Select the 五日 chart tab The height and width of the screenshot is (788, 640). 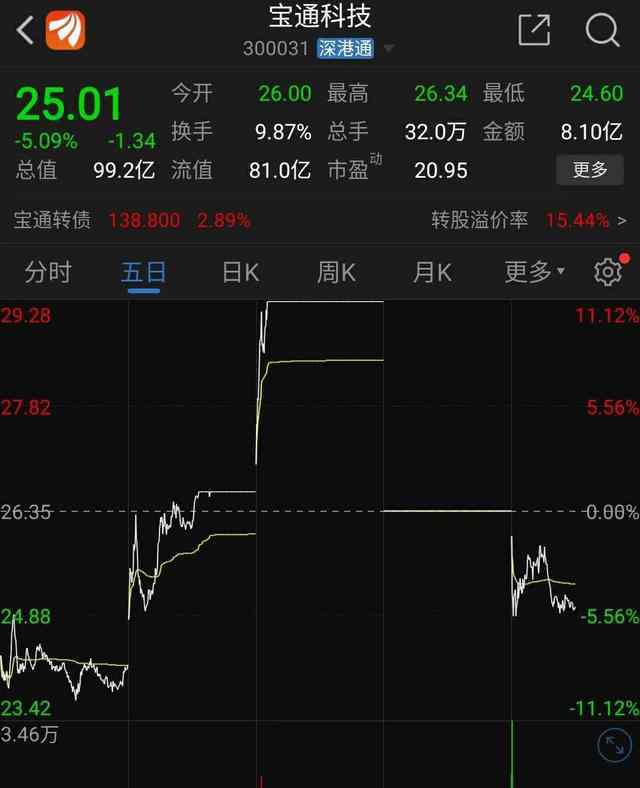pyautogui.click(x=144, y=272)
